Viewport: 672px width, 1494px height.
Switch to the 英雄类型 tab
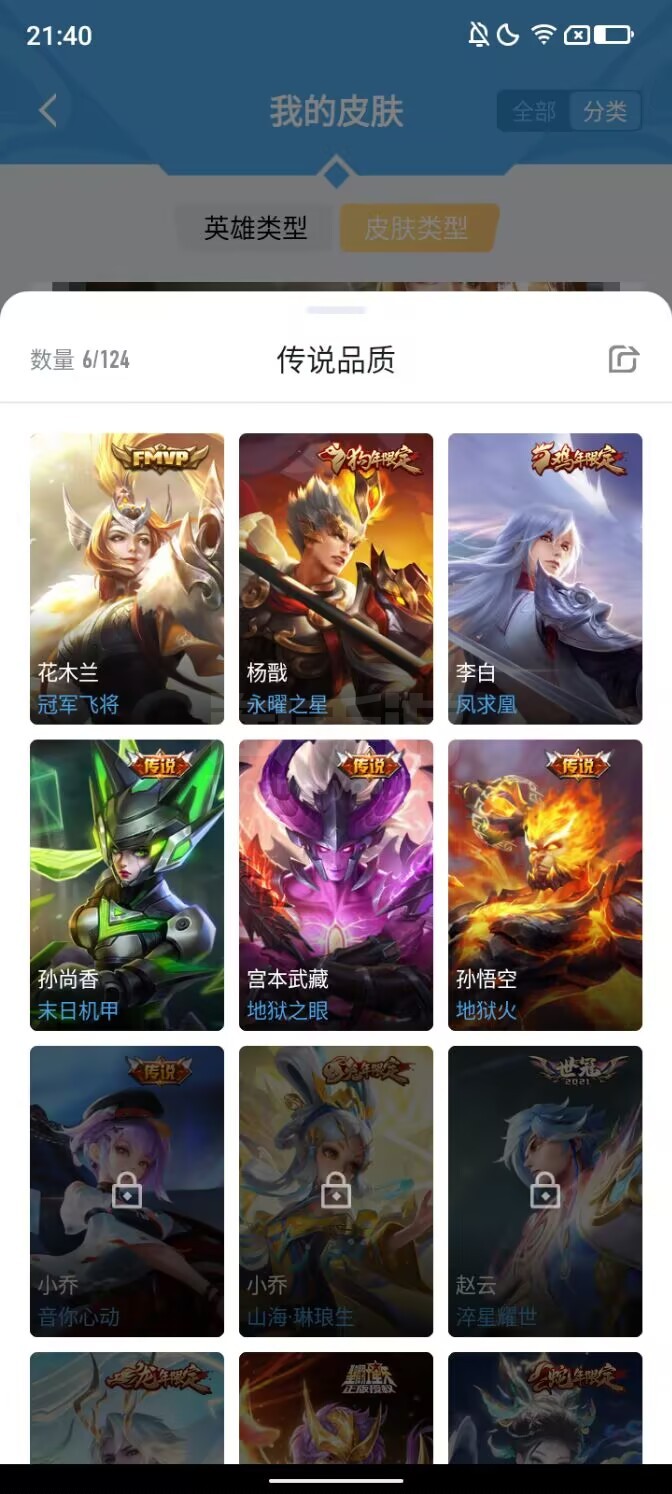coord(255,228)
